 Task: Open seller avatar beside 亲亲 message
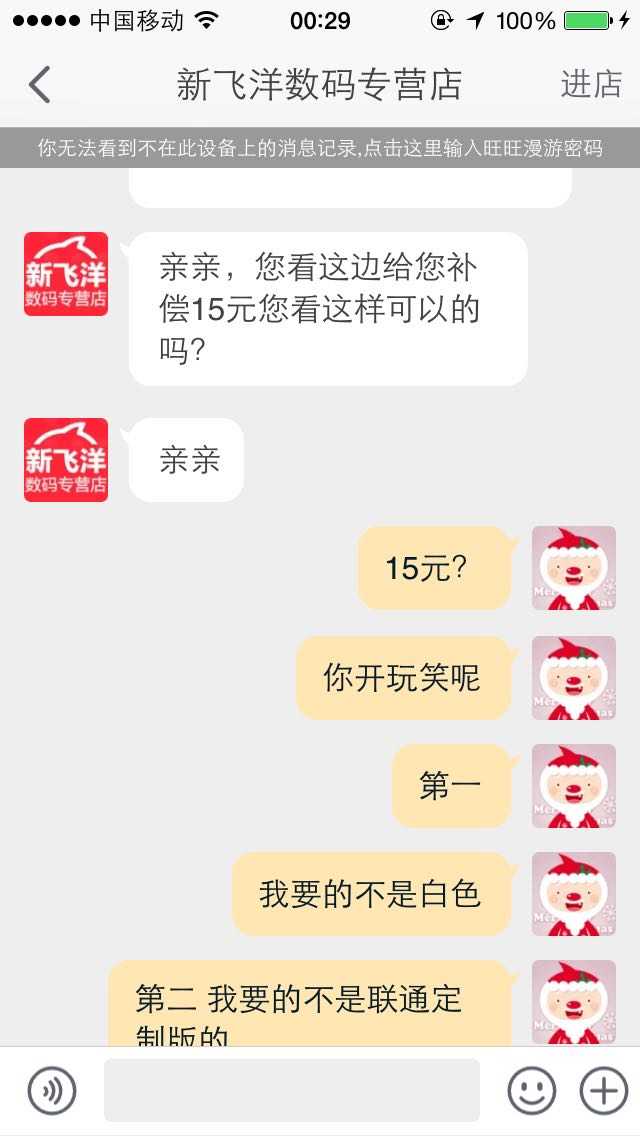tap(66, 460)
